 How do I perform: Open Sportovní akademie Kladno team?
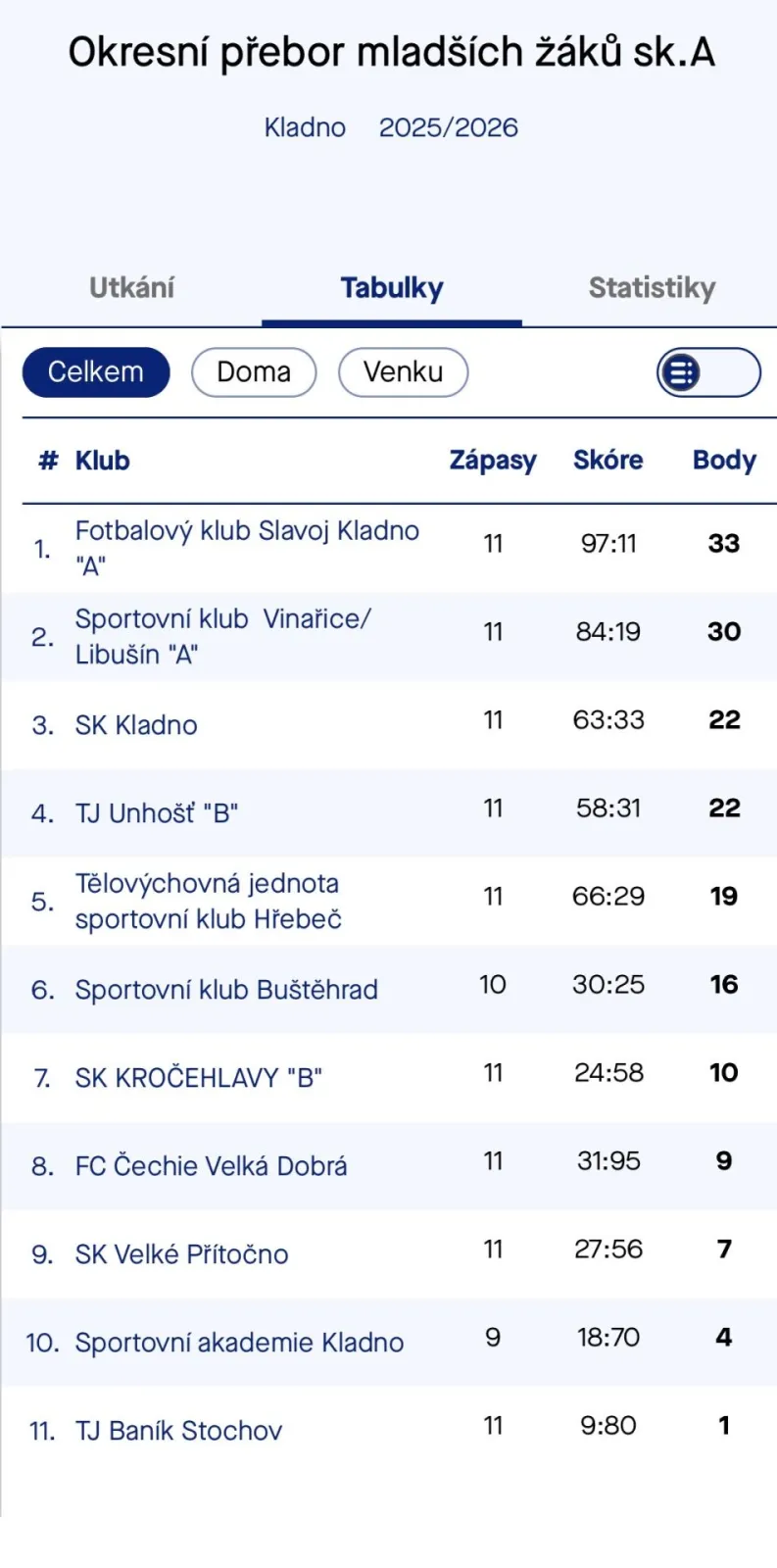pyautogui.click(x=239, y=1343)
